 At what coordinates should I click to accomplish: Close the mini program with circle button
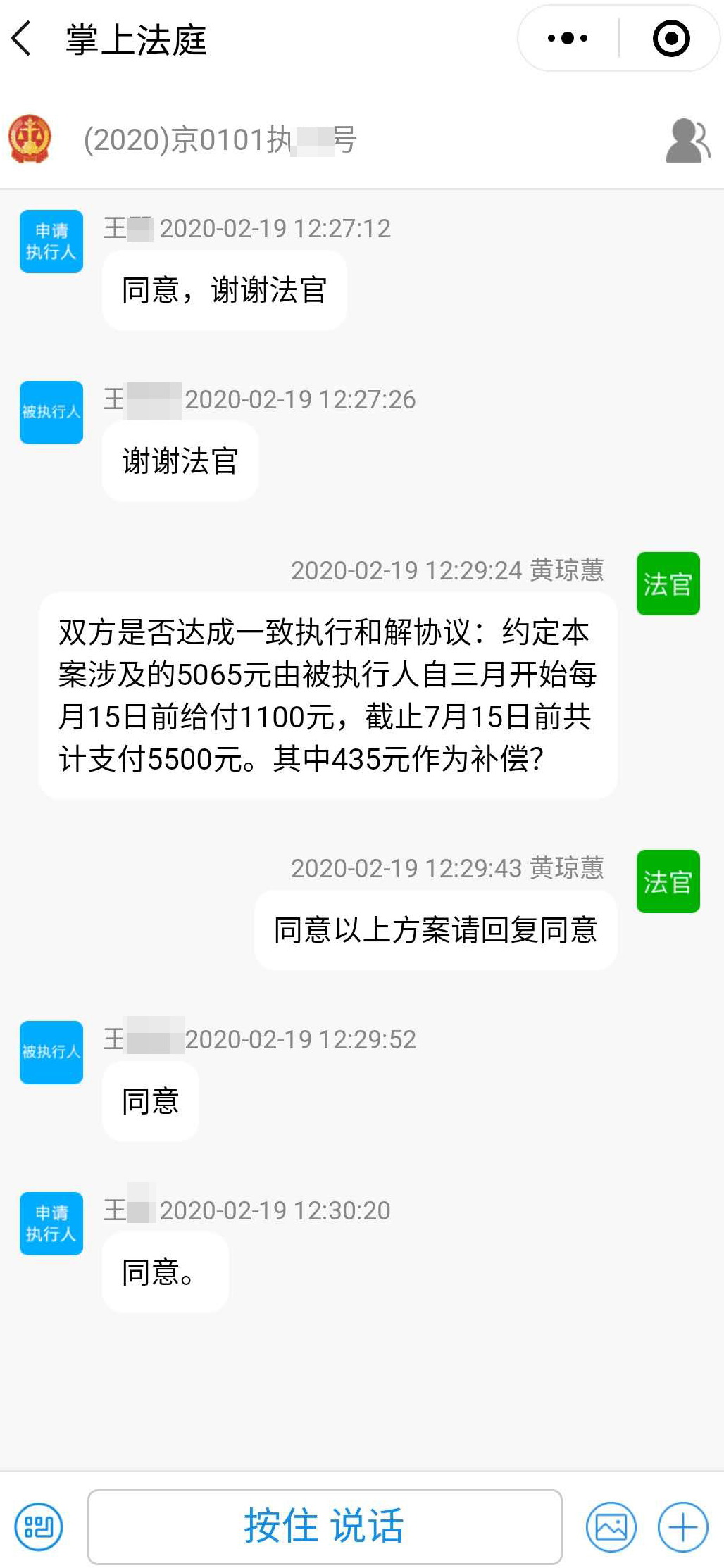671,38
